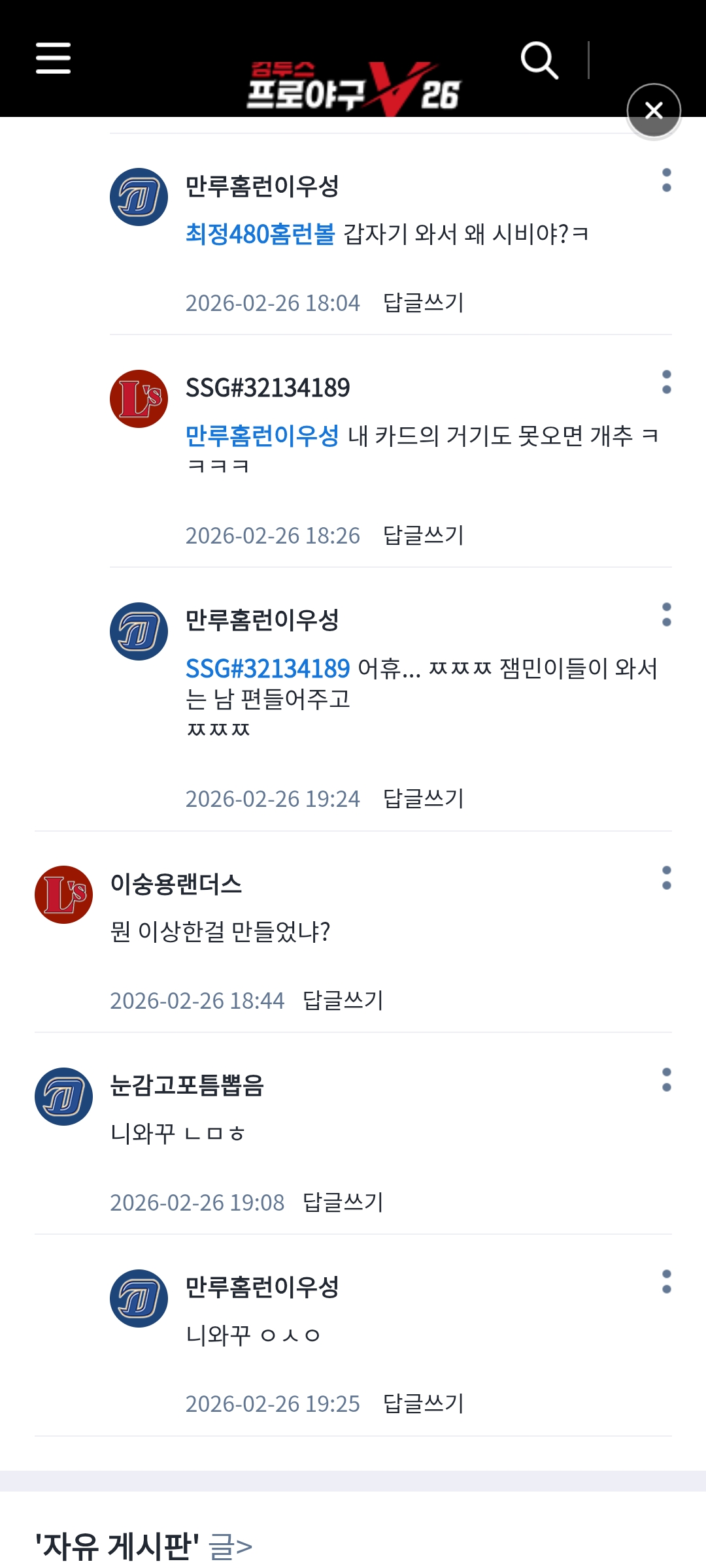Tap 답글쓰기 under the 19:24 comment

coord(424,798)
